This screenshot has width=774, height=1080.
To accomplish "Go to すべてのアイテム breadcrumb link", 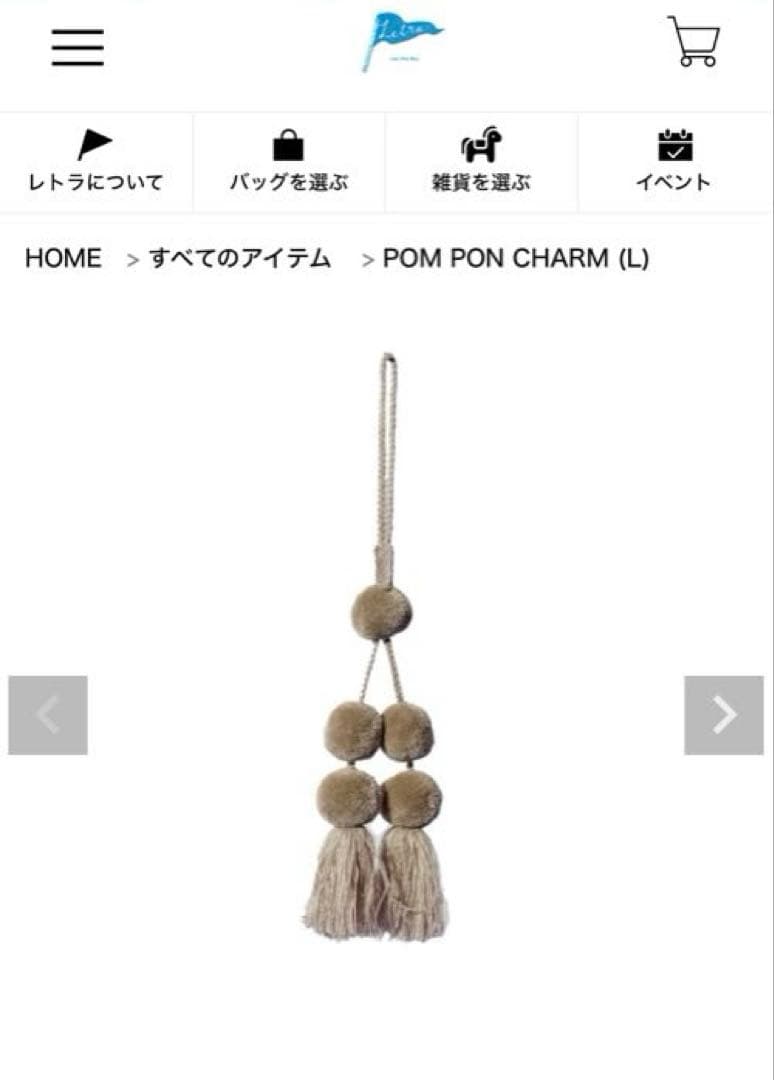I will pyautogui.click(x=240, y=259).
